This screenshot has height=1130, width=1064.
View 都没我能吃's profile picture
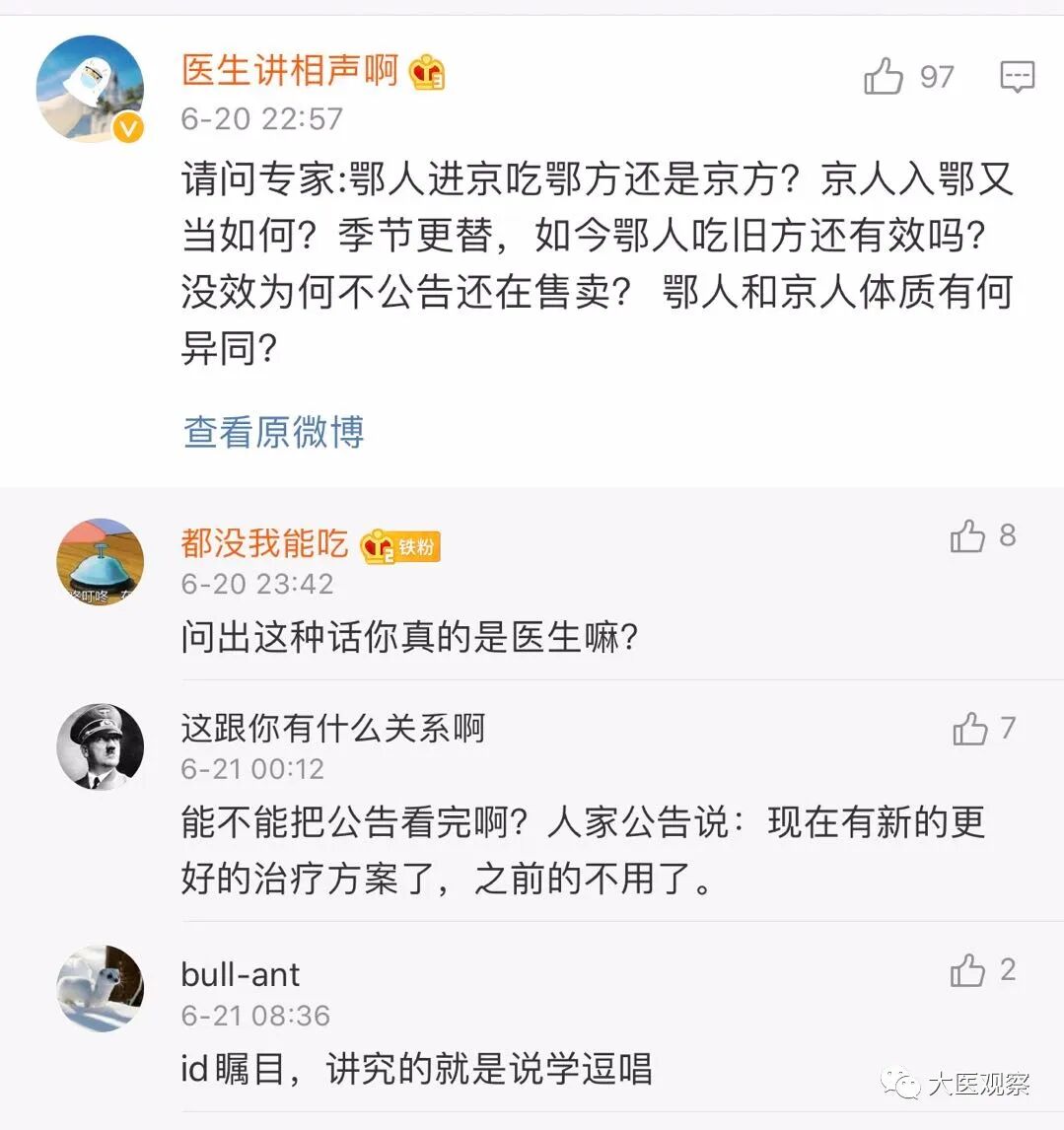point(100,562)
